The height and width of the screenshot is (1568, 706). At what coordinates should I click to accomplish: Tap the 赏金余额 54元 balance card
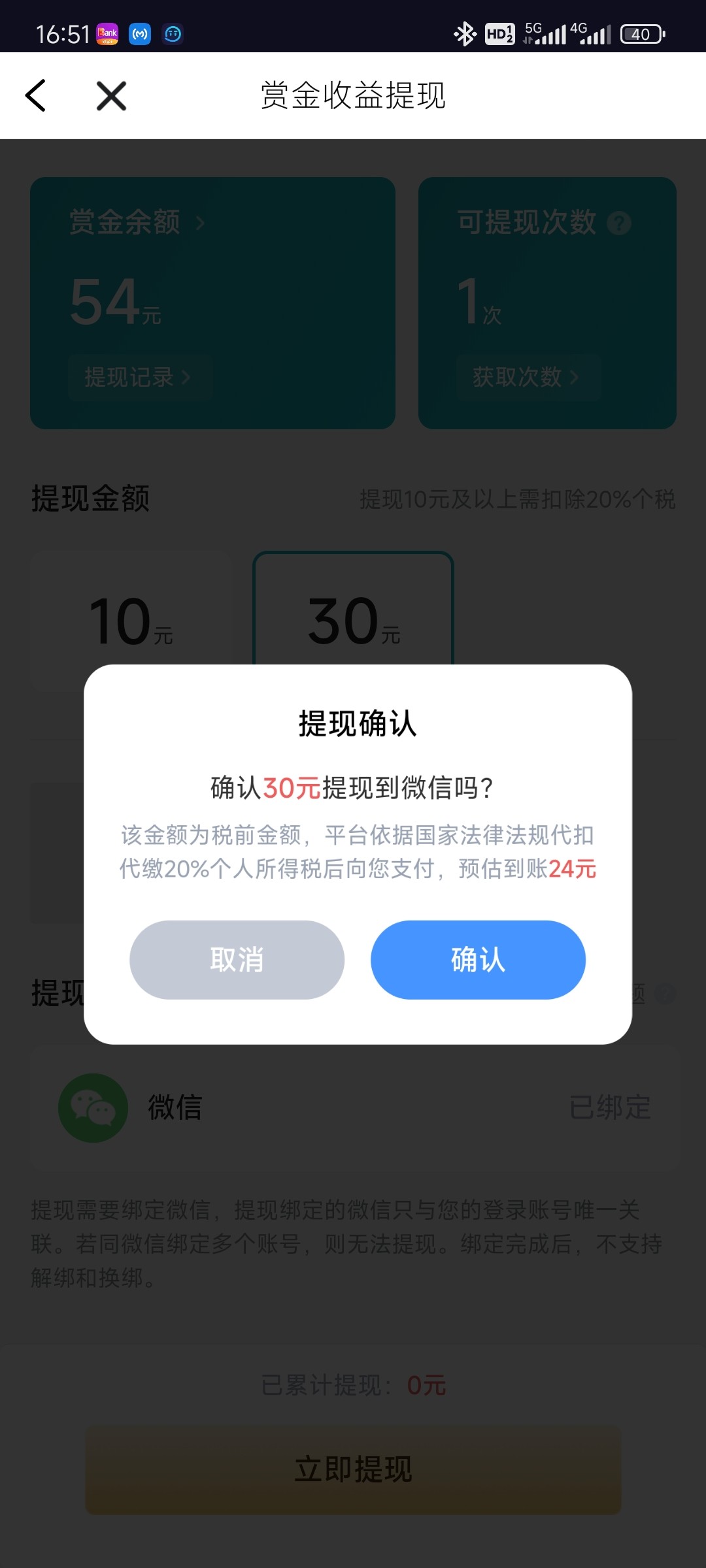[212, 302]
